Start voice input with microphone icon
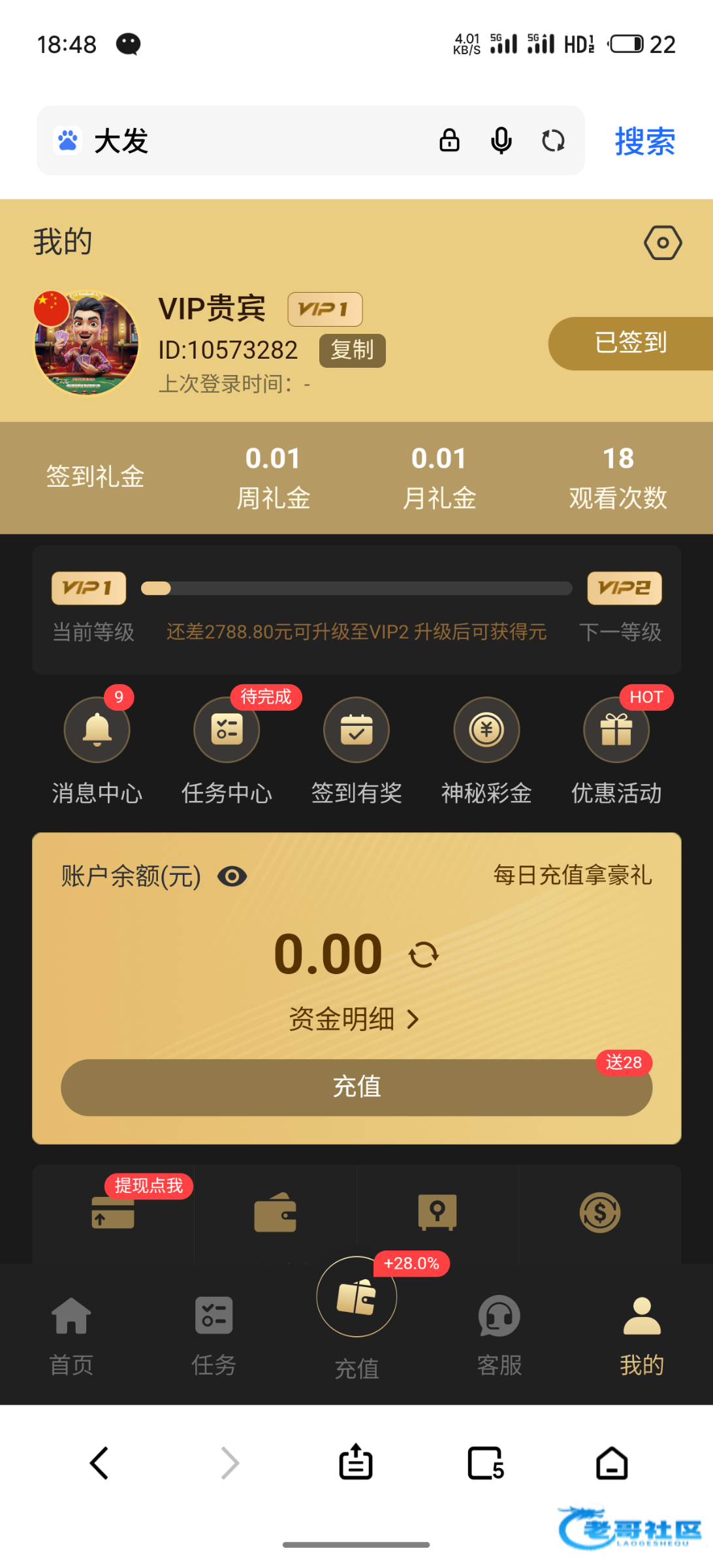This screenshot has width=713, height=1568. pos(501,140)
